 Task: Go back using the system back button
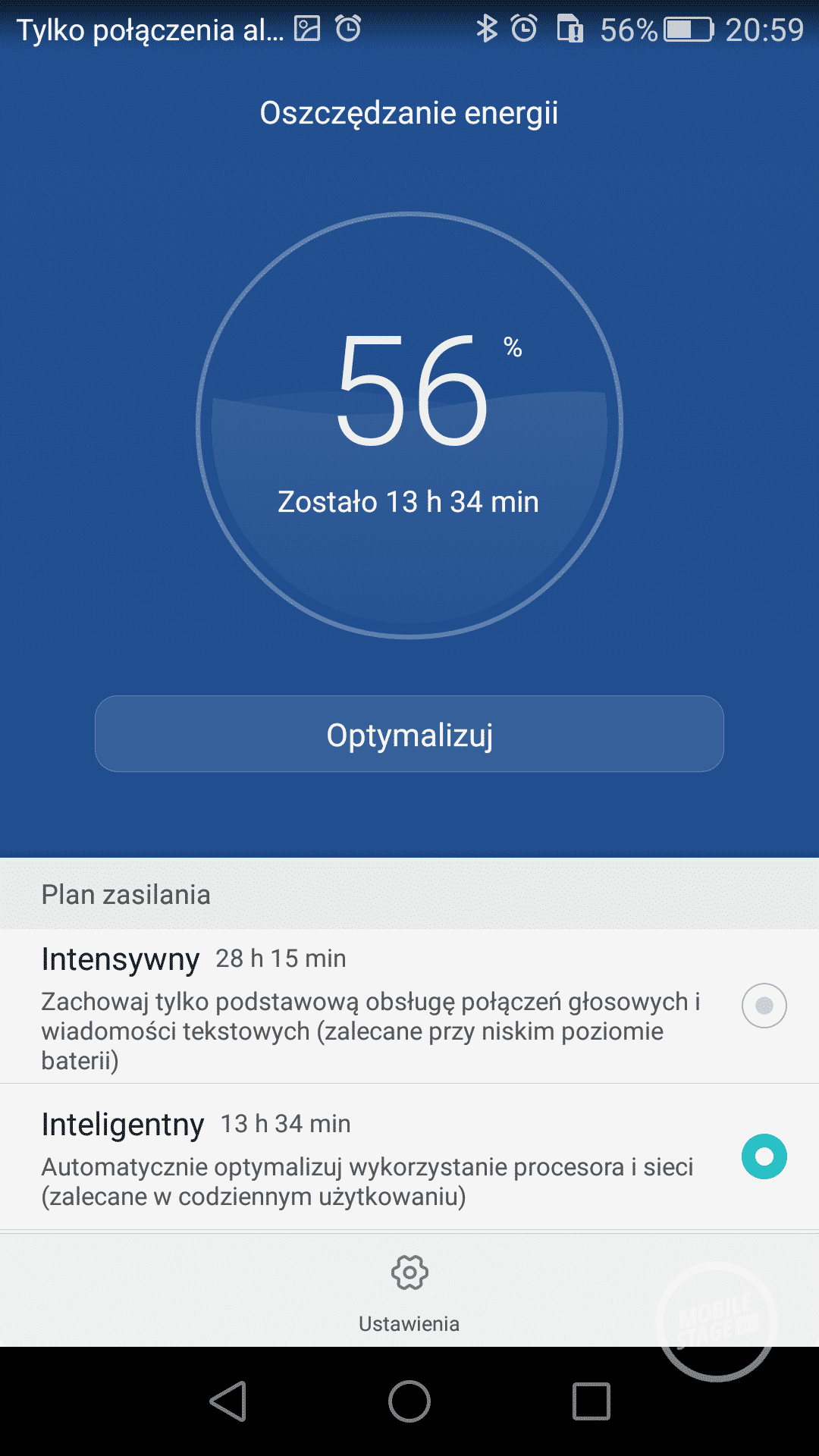(x=228, y=1401)
